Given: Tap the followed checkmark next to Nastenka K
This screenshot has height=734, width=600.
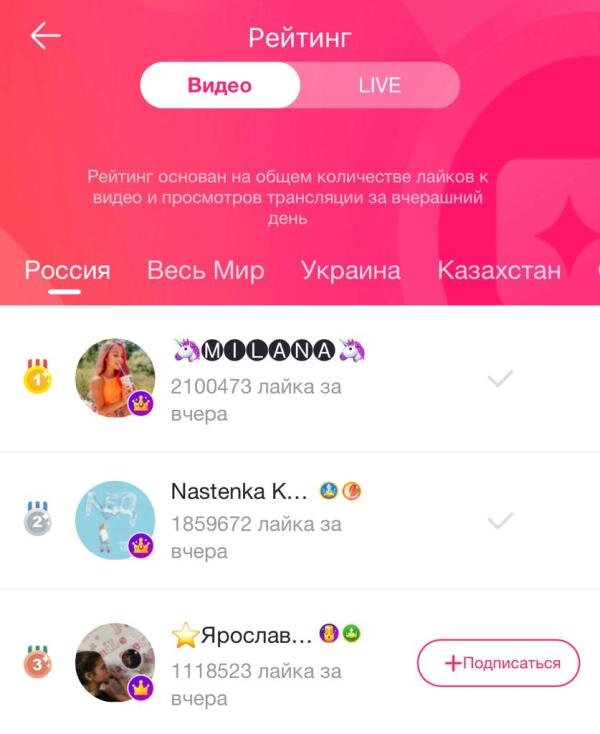Looking at the screenshot, I should 500,520.
